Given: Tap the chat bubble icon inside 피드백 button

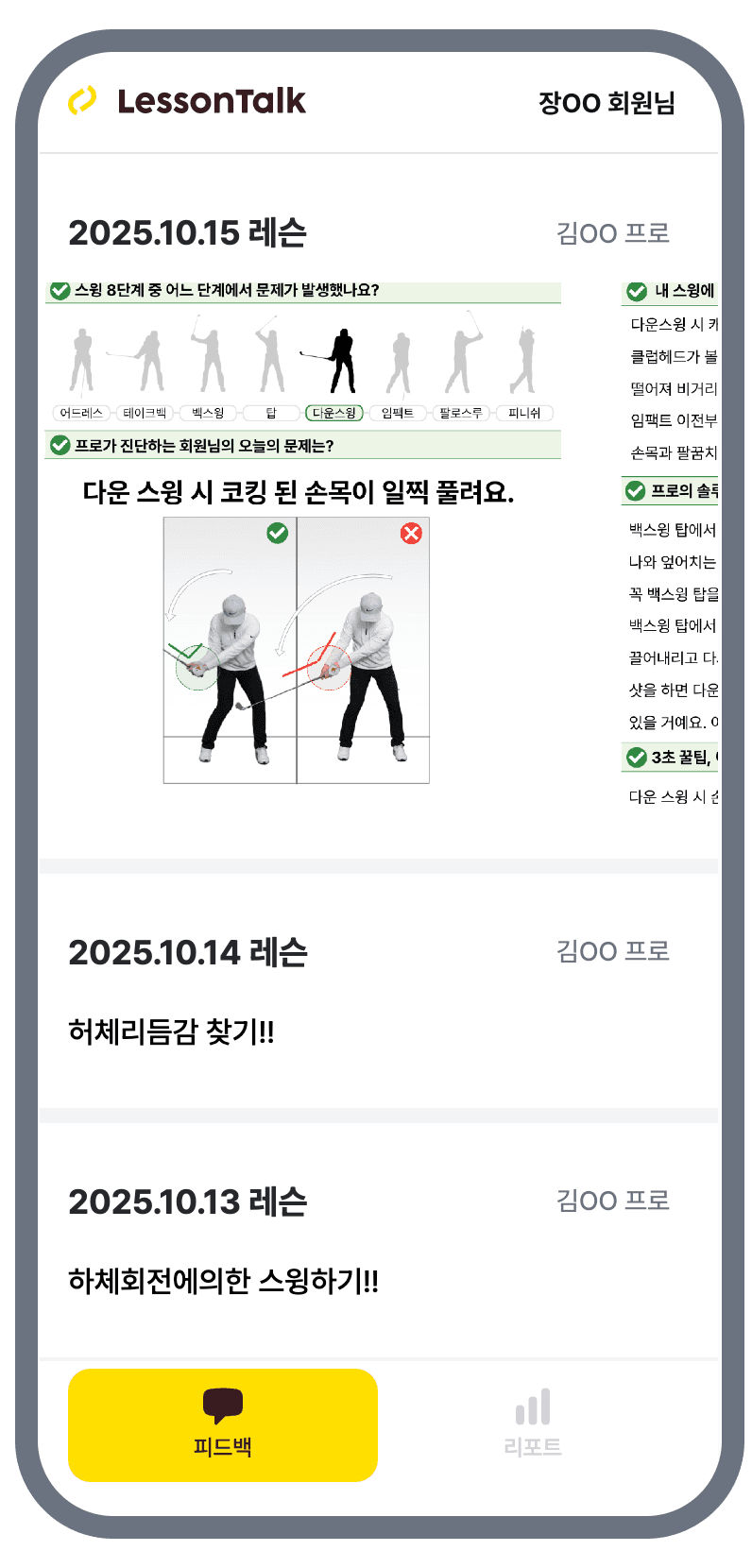Looking at the screenshot, I should 222,1405.
